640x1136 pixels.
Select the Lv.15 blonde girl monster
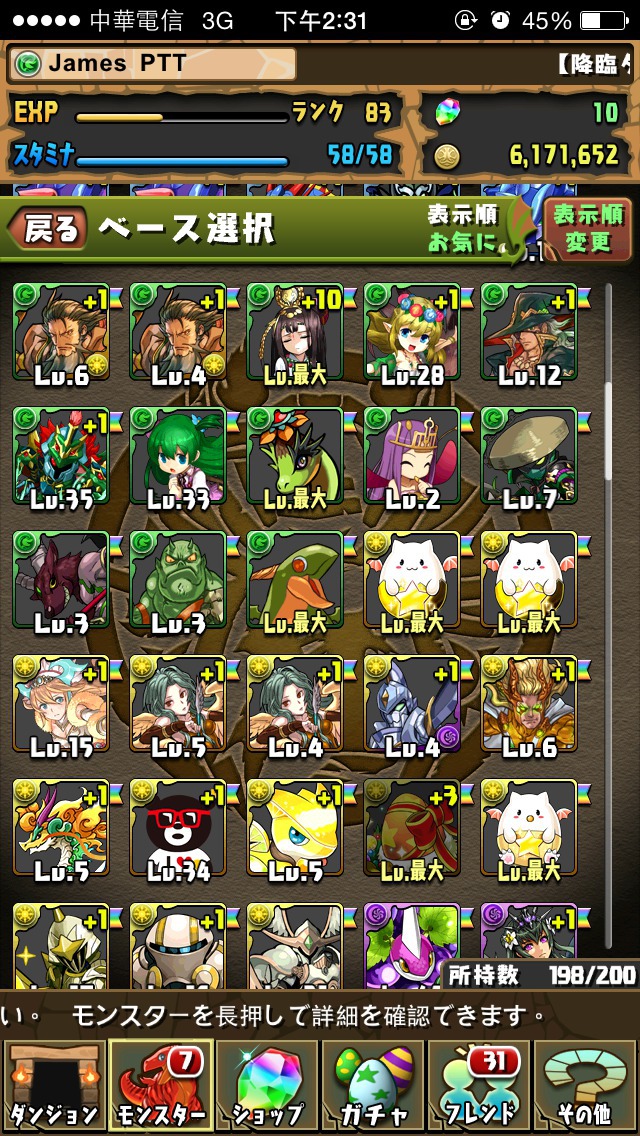pos(61,705)
